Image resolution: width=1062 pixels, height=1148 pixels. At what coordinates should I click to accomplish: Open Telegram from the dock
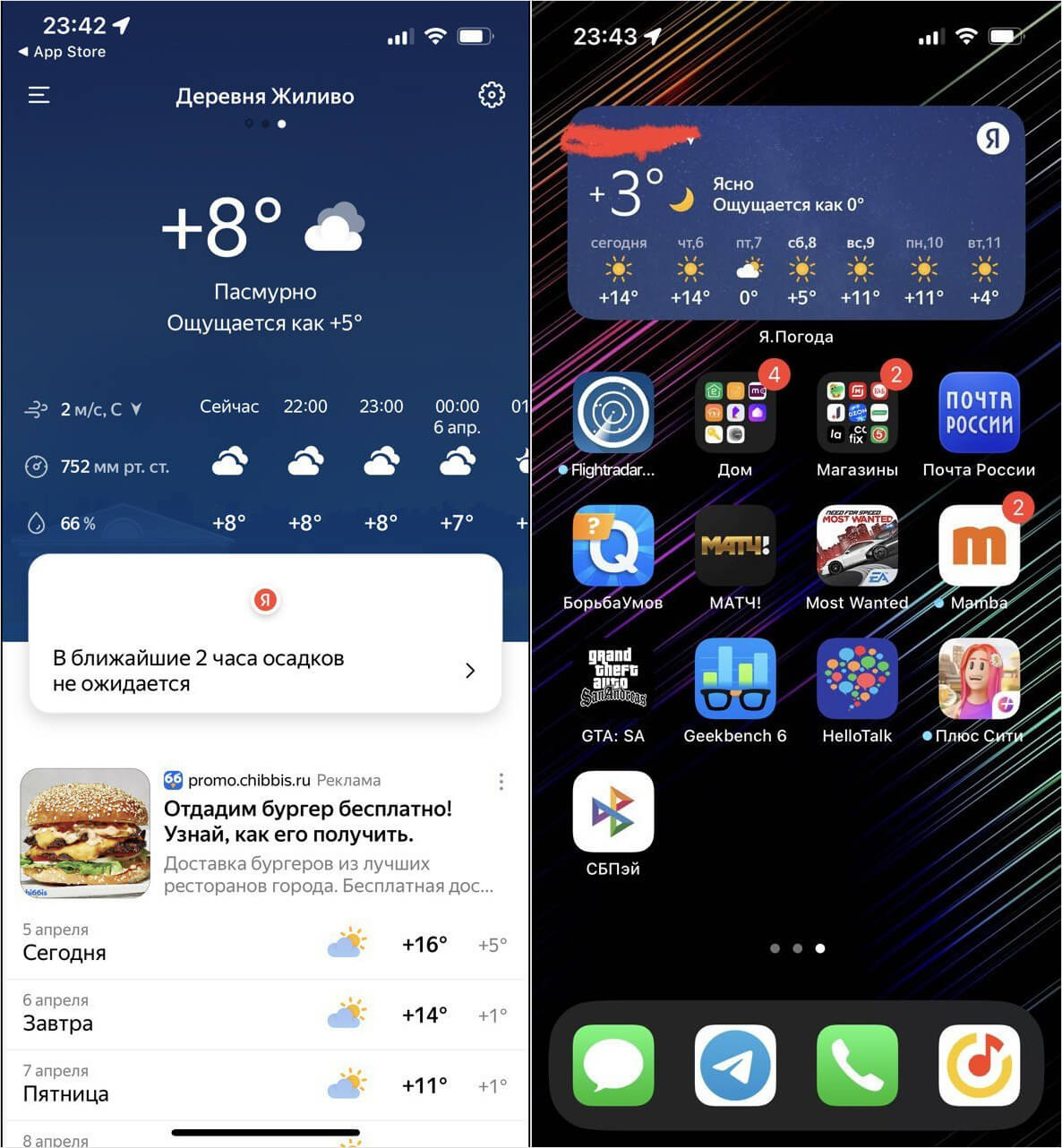click(735, 1065)
